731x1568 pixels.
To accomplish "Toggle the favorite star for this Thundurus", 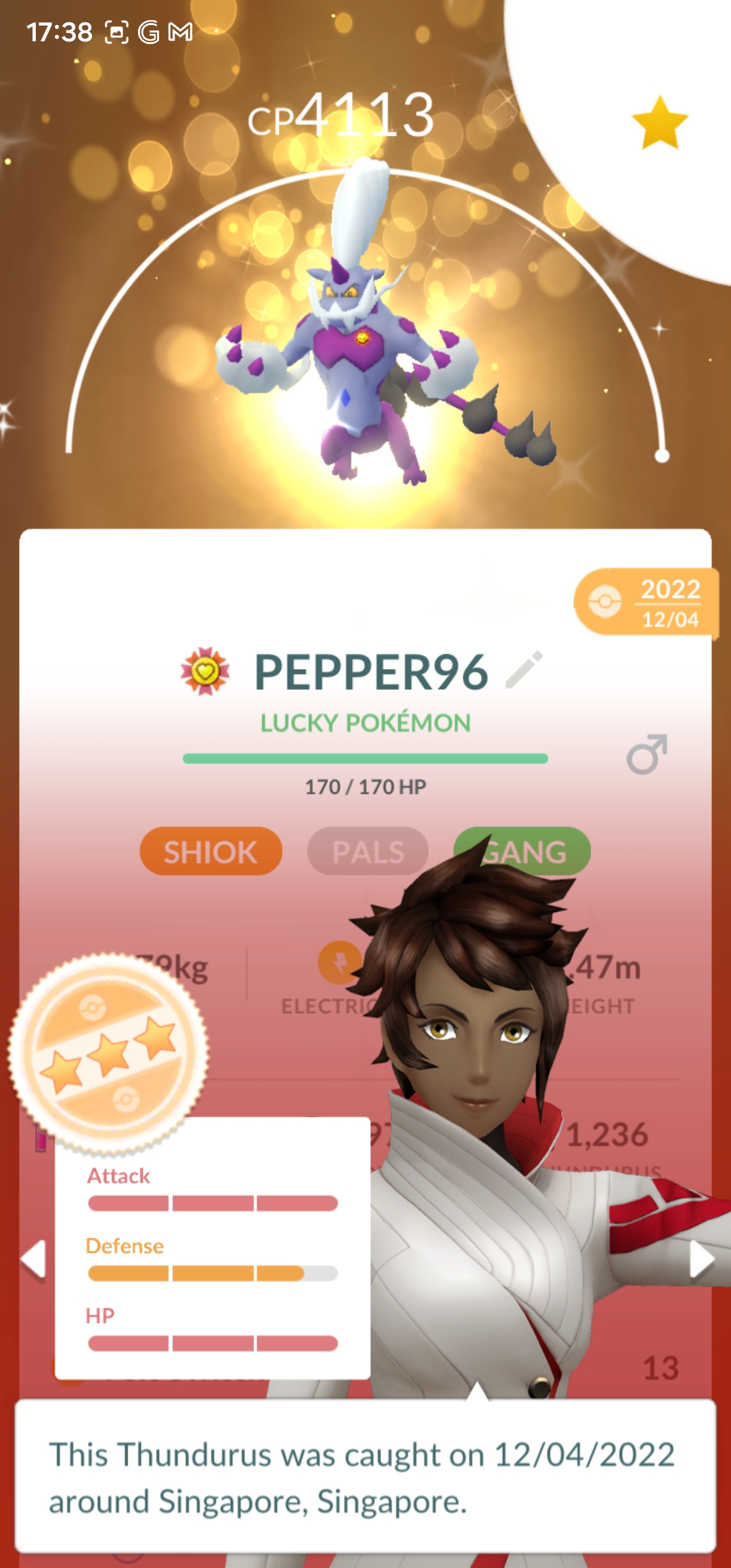I will (659, 123).
